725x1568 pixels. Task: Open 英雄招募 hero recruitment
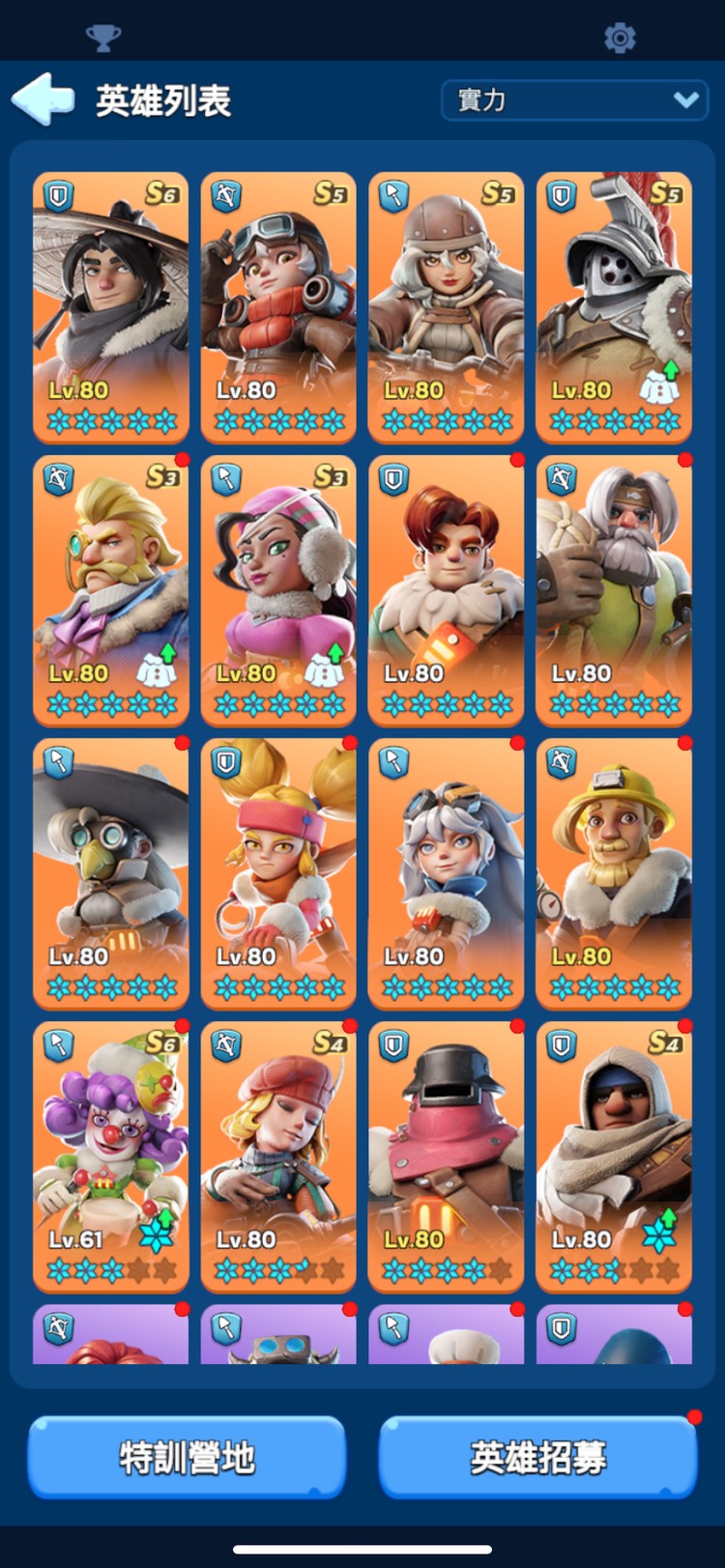point(537,1457)
